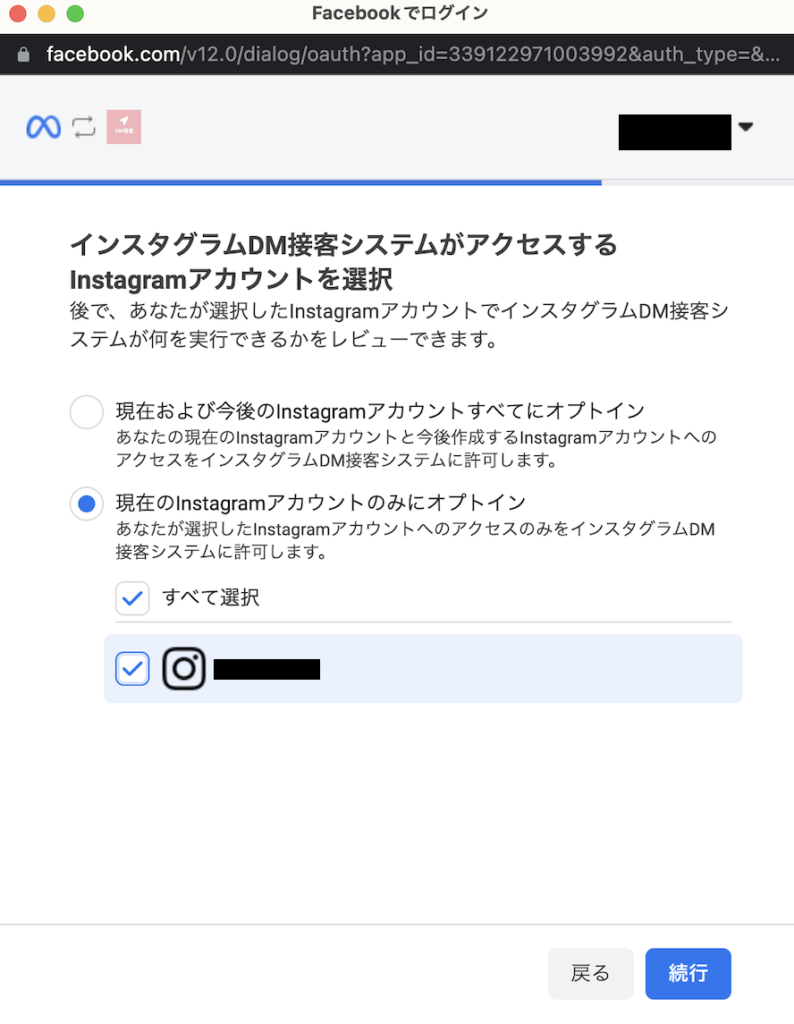Close the Facebook login window

tap(17, 14)
